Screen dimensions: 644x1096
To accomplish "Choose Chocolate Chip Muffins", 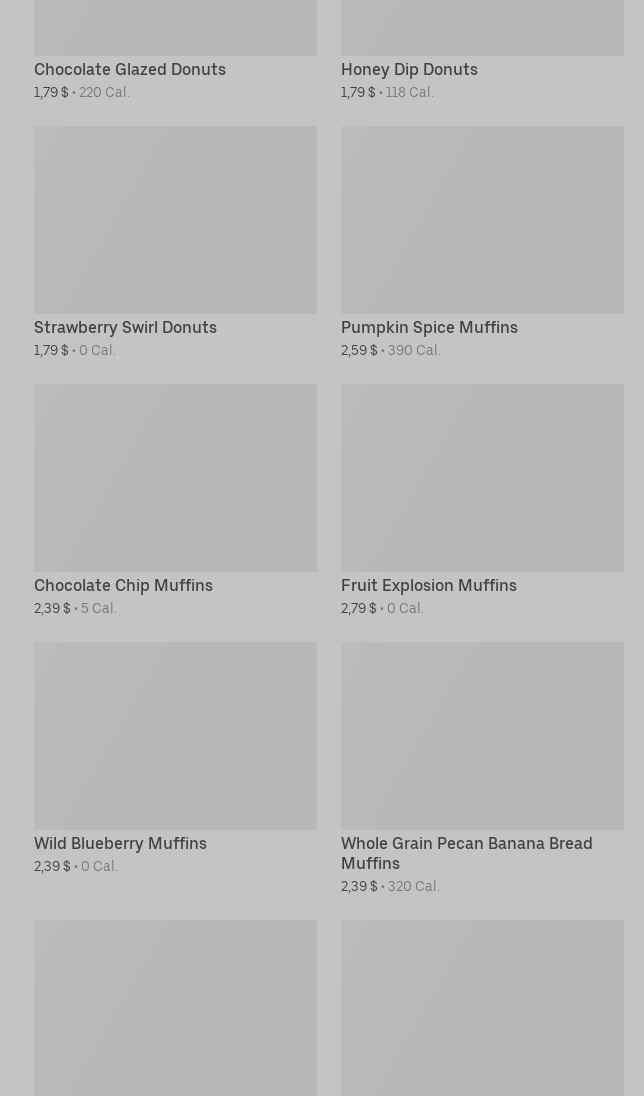I will click(x=175, y=500).
